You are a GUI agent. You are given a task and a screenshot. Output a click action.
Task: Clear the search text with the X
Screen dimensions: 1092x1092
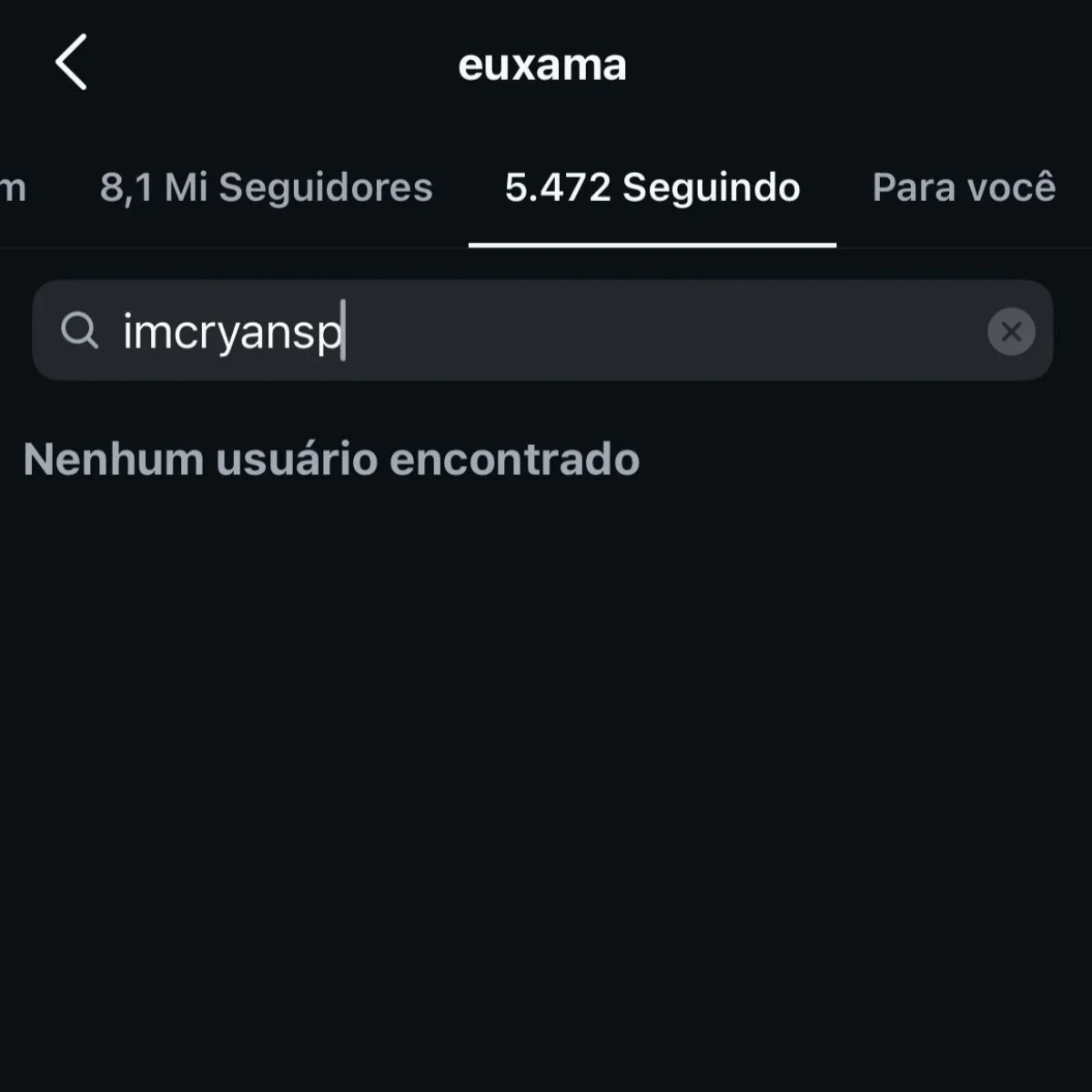[1011, 331]
